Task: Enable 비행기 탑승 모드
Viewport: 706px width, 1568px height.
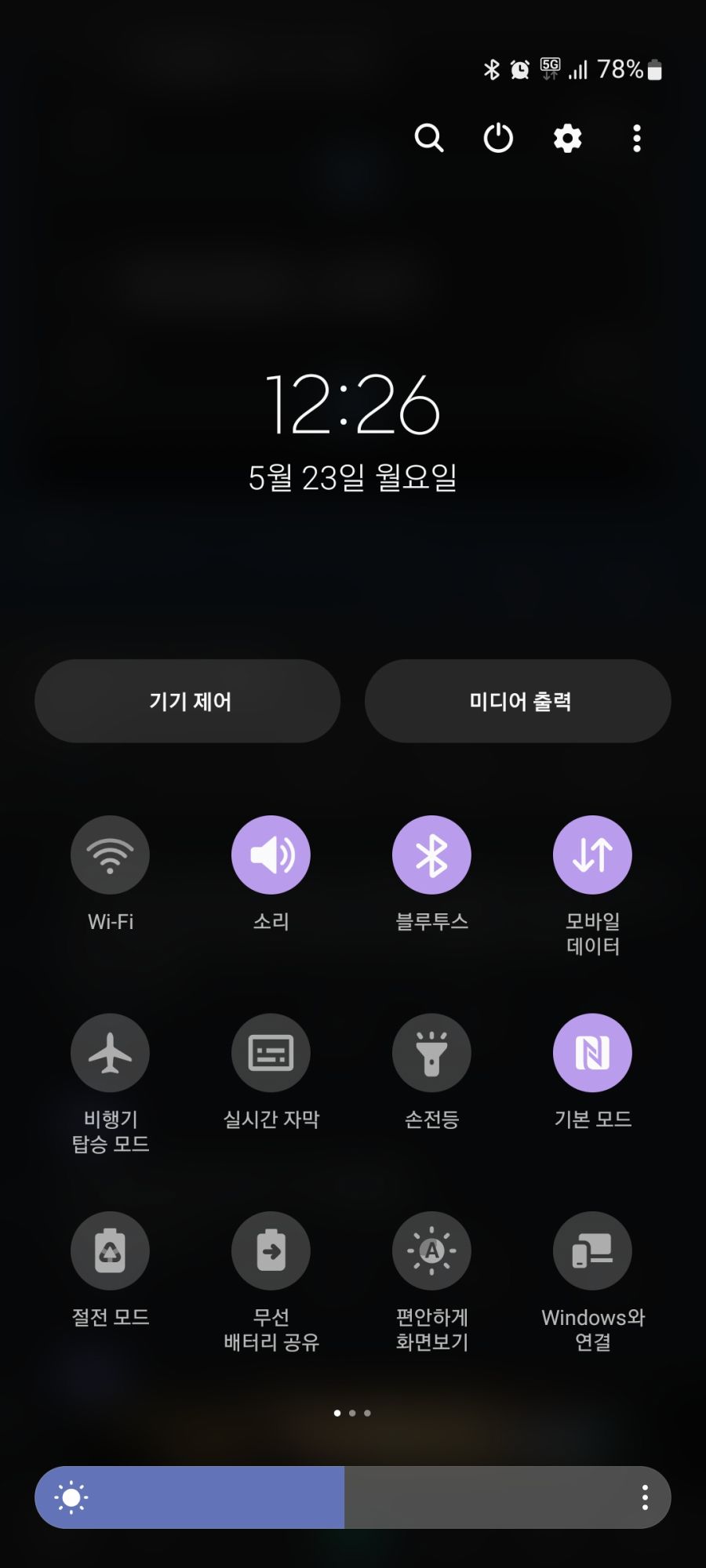Action: [110, 1053]
